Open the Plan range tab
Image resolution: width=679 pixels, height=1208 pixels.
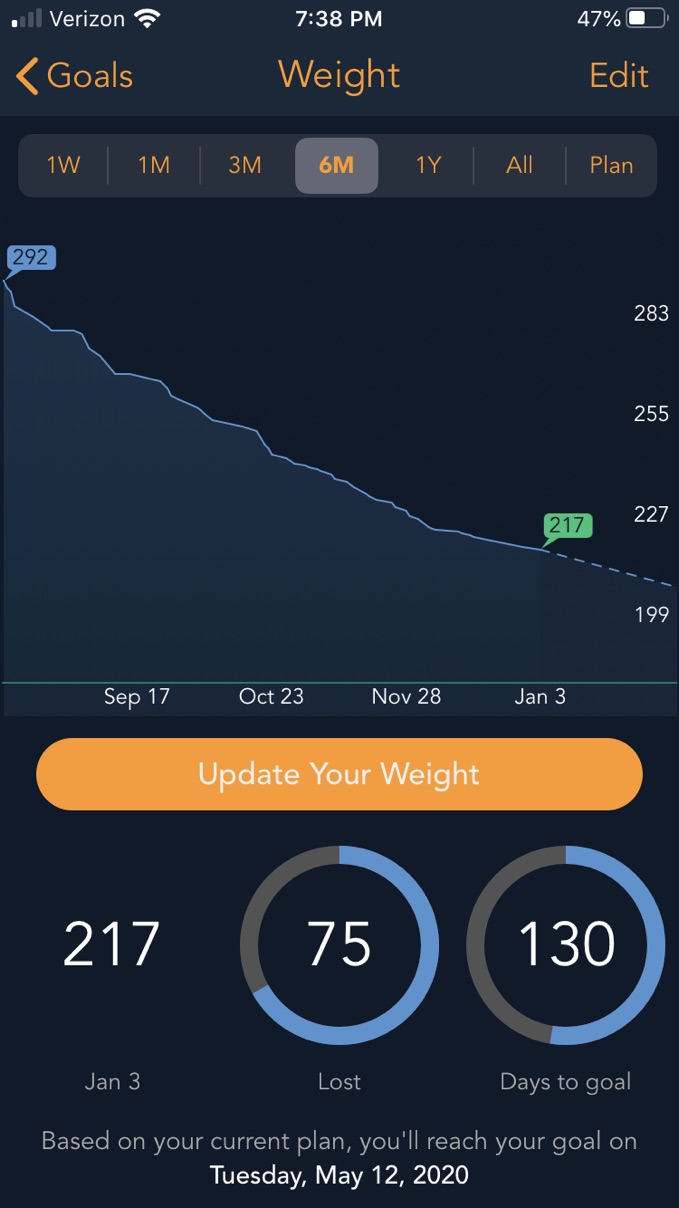click(x=611, y=165)
